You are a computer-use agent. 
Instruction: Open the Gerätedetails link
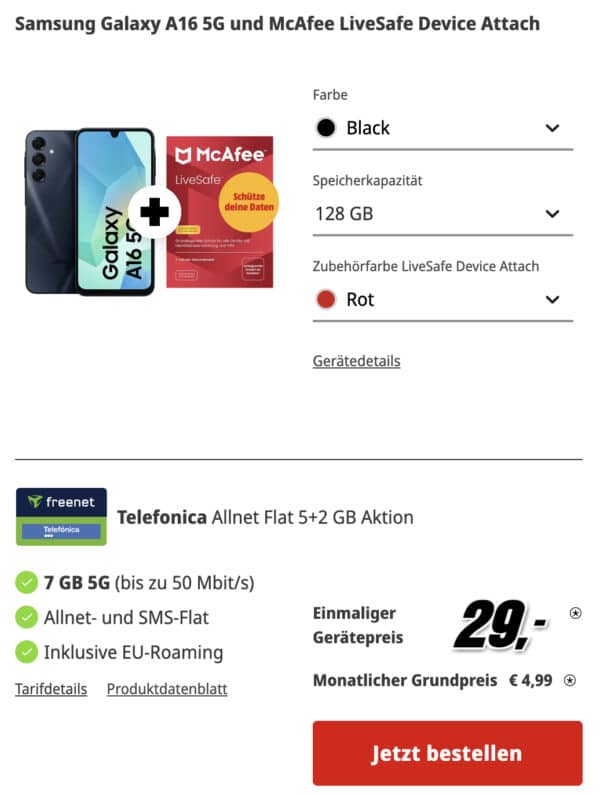tap(356, 361)
